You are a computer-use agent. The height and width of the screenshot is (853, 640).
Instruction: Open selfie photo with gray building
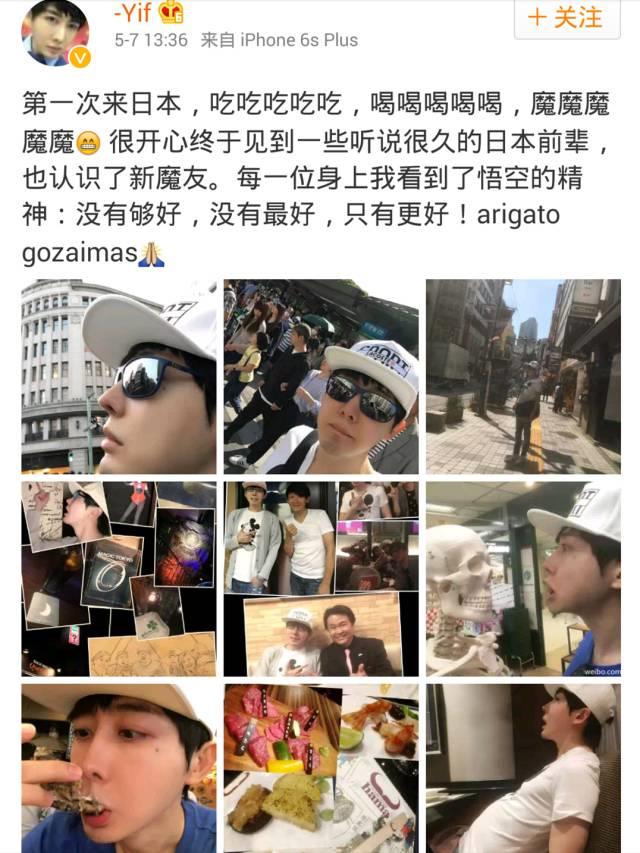tap(119, 376)
